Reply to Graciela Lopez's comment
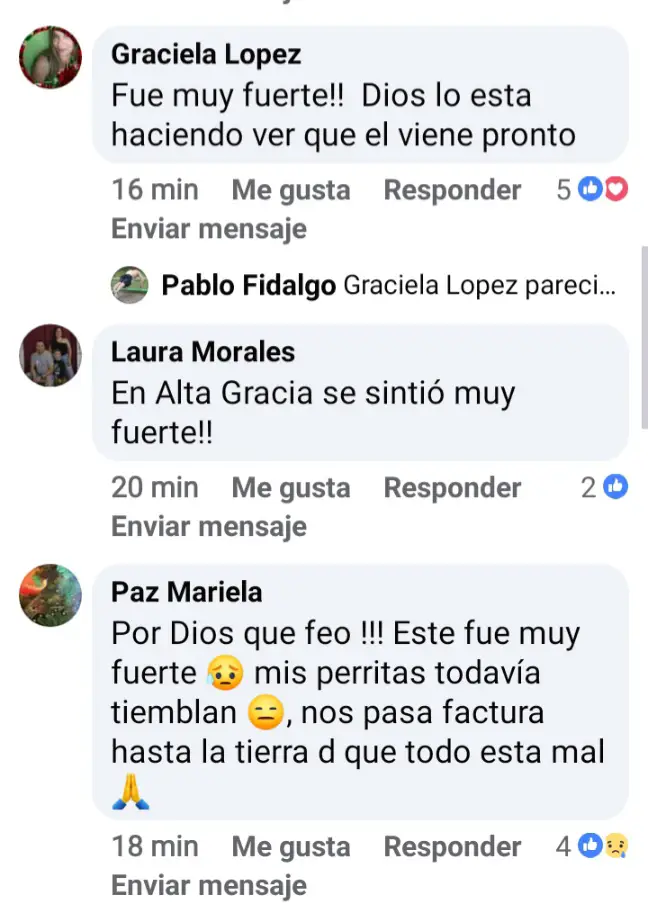 pyautogui.click(x=452, y=190)
